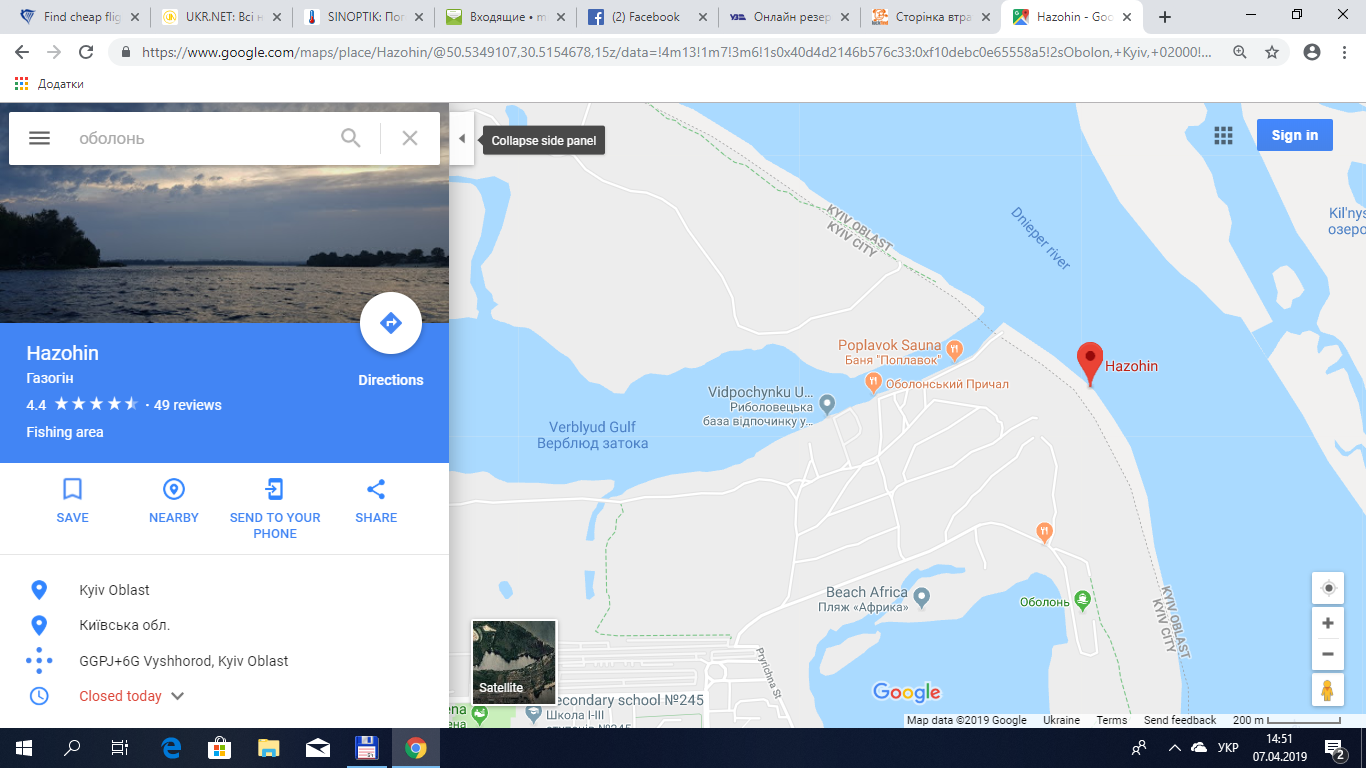This screenshot has width=1366, height=768.
Task: Open Street View pegman
Action: (1328, 690)
